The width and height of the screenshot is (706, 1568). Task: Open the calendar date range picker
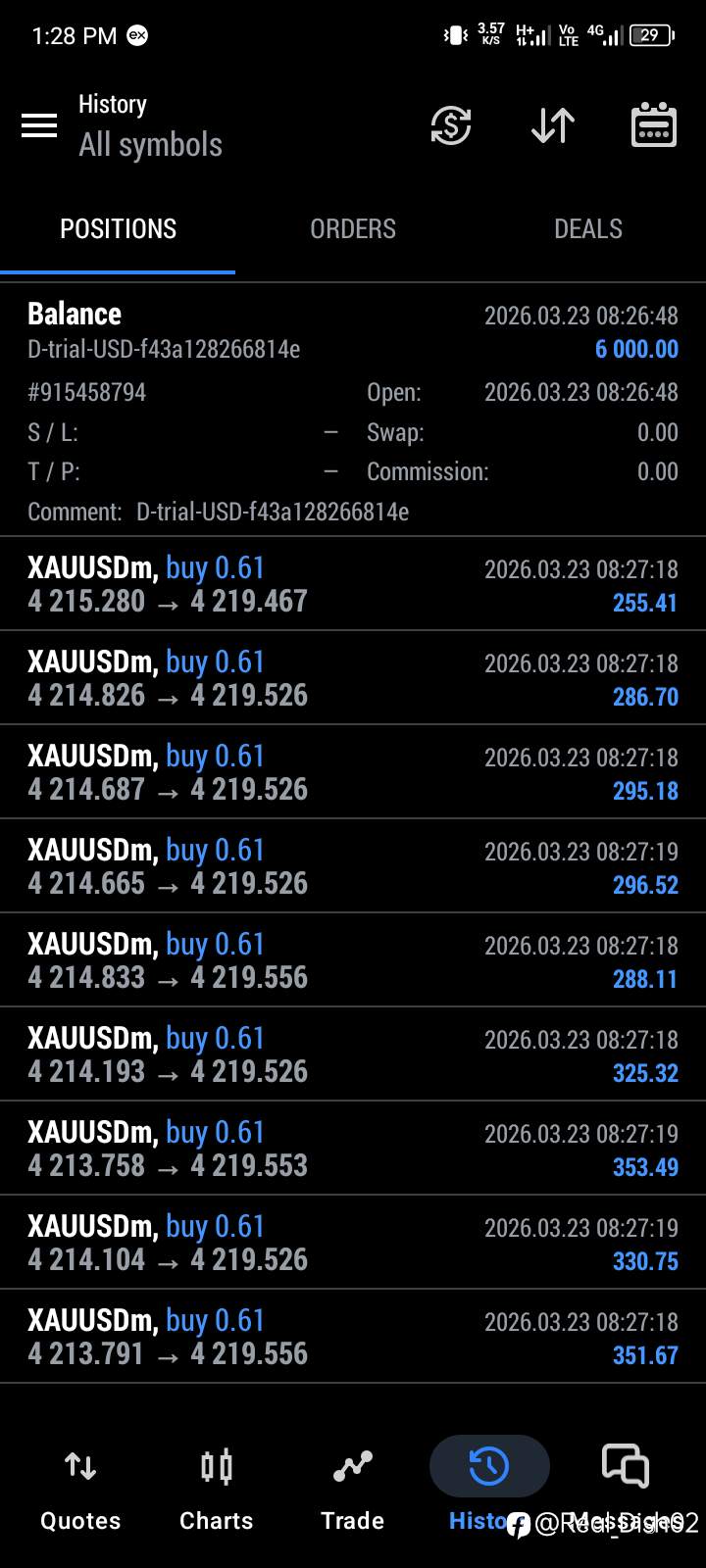click(654, 124)
